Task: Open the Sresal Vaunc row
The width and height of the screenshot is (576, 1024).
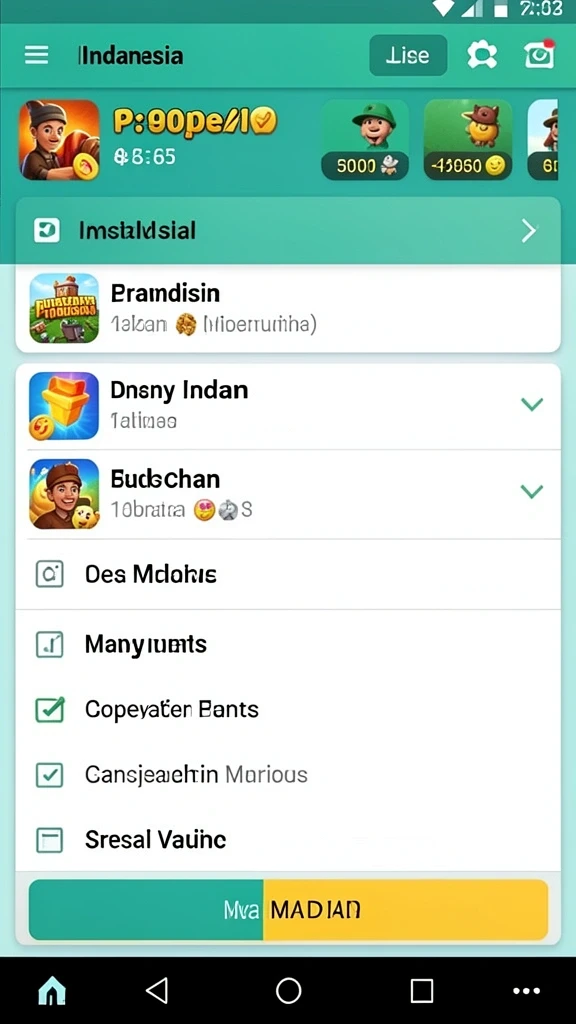Action: [288, 840]
